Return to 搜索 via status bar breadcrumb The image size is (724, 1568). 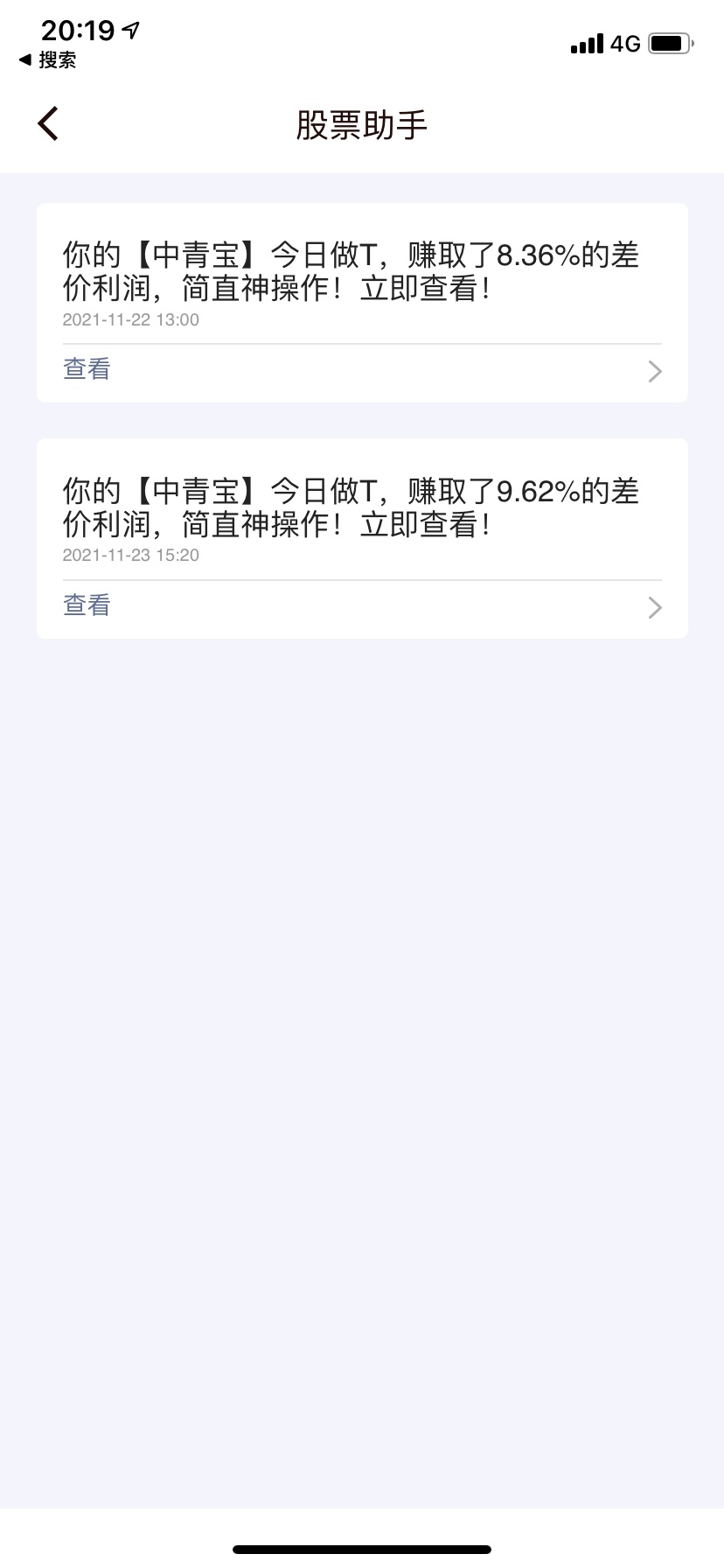[x=47, y=60]
